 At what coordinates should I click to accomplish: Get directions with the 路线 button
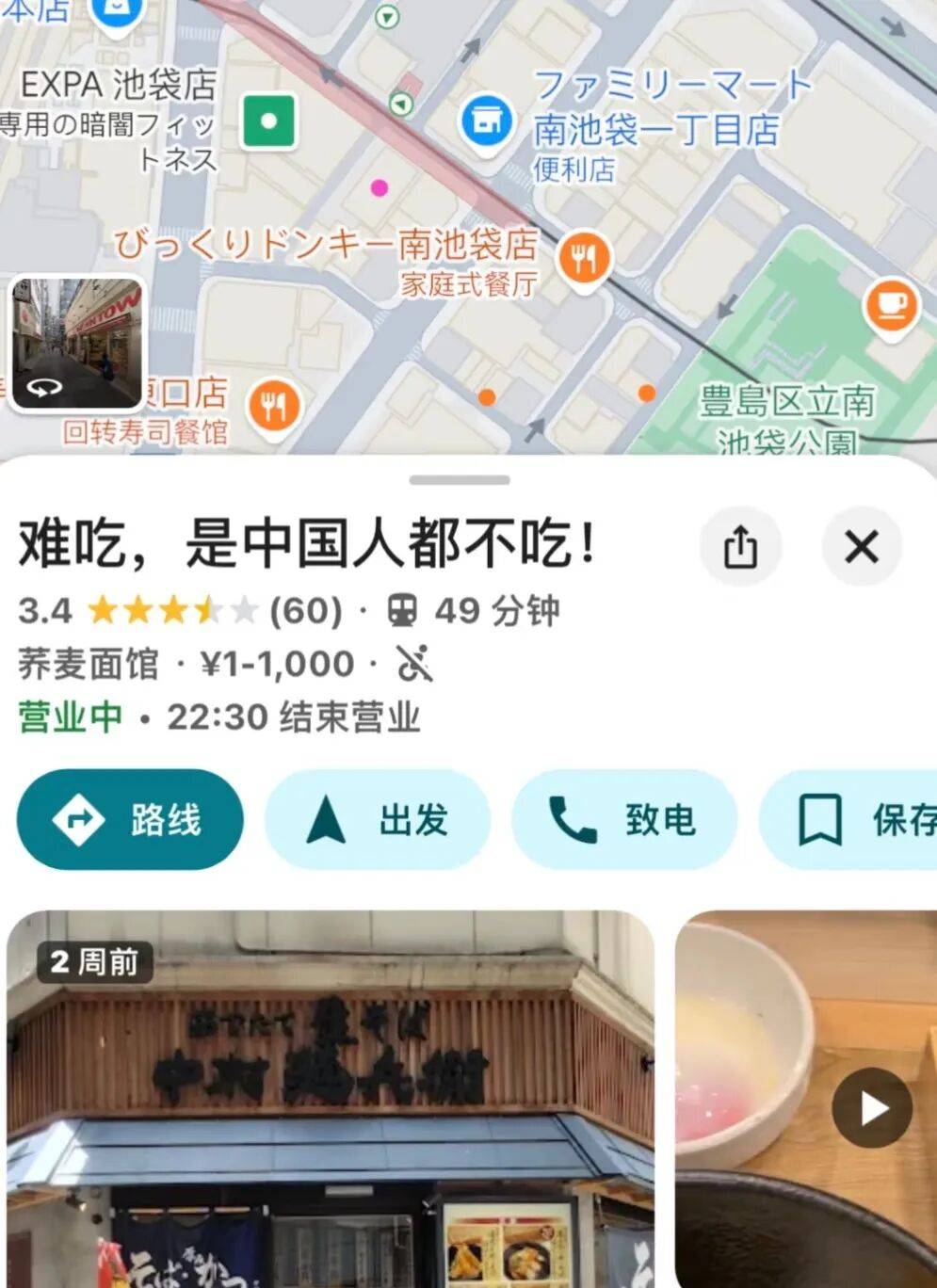[x=130, y=819]
